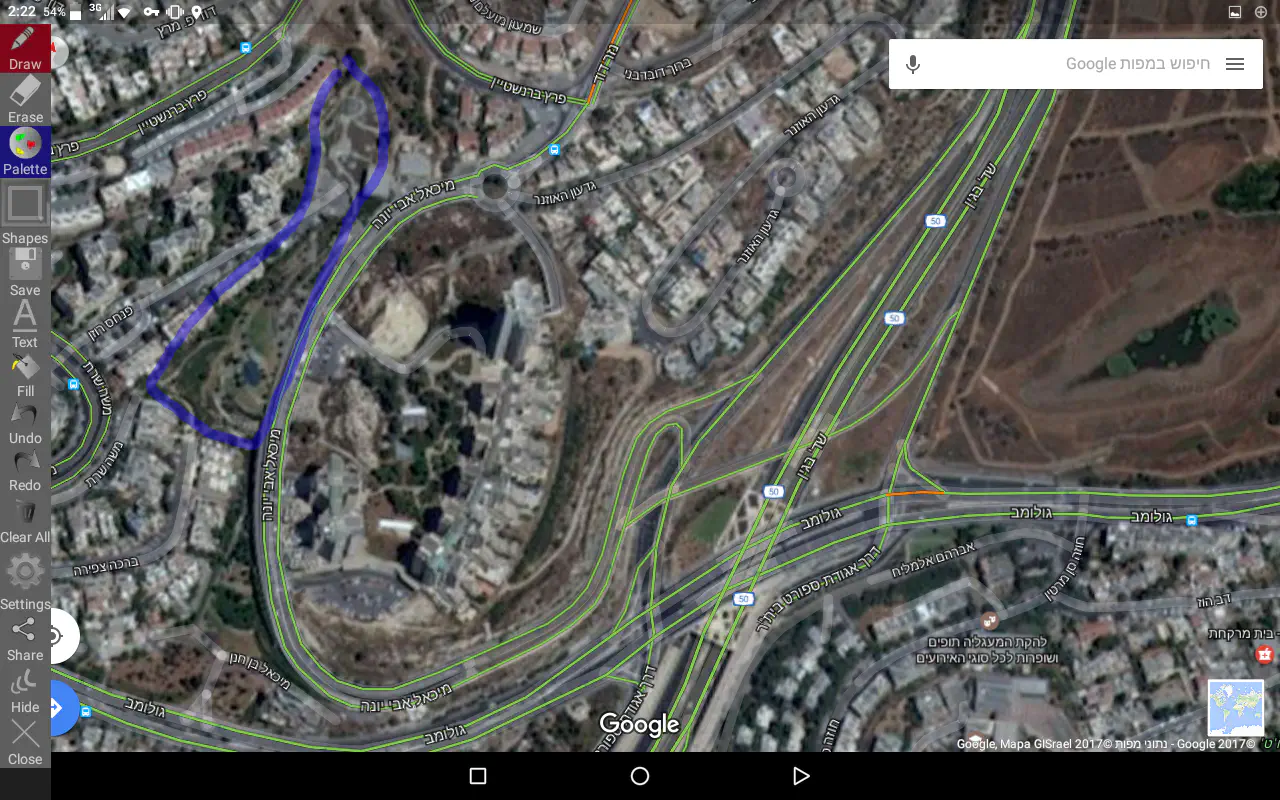
Task: Open the map type thumbnail
Action: click(x=1235, y=707)
